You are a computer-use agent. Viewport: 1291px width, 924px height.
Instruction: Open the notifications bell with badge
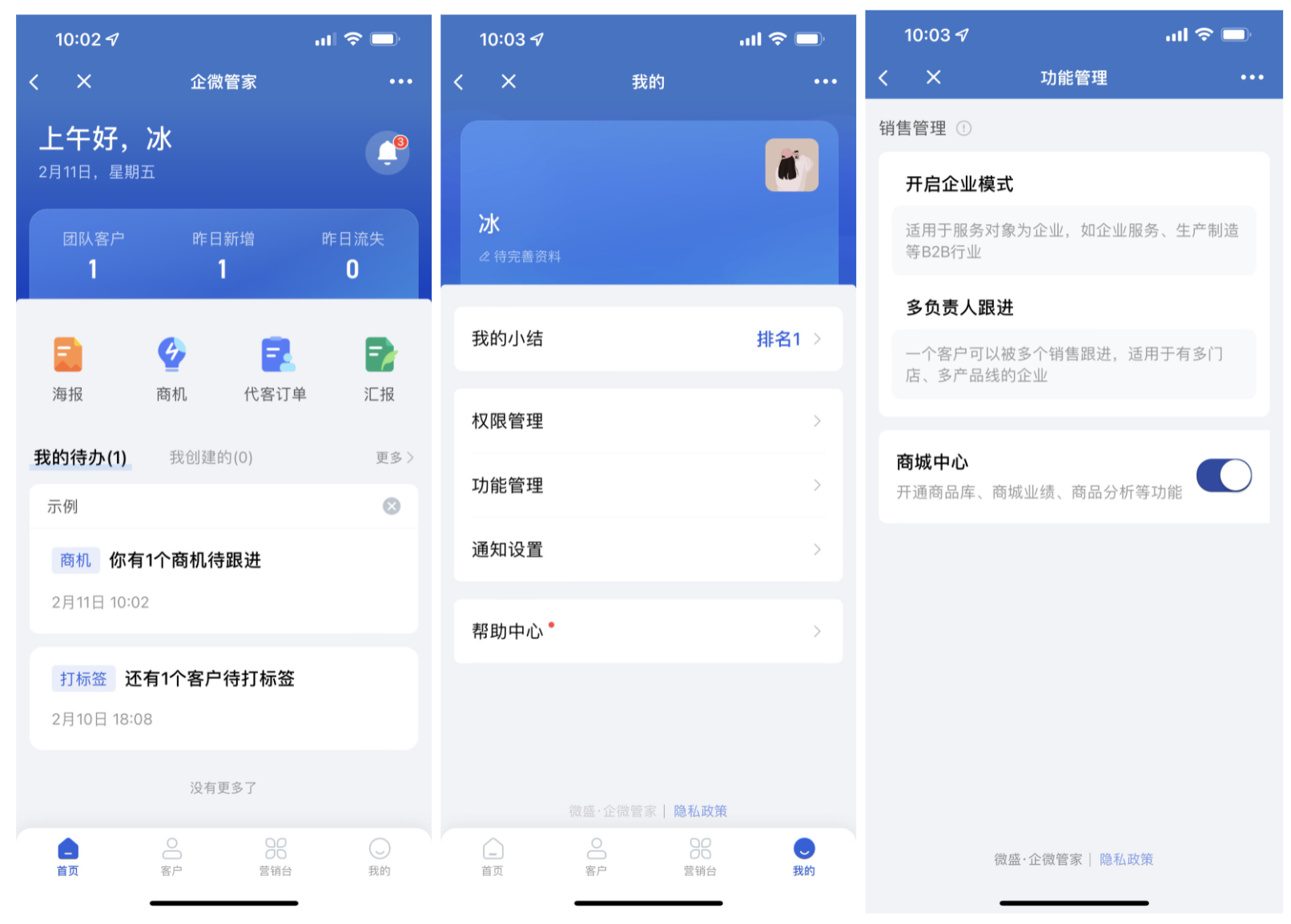[388, 152]
